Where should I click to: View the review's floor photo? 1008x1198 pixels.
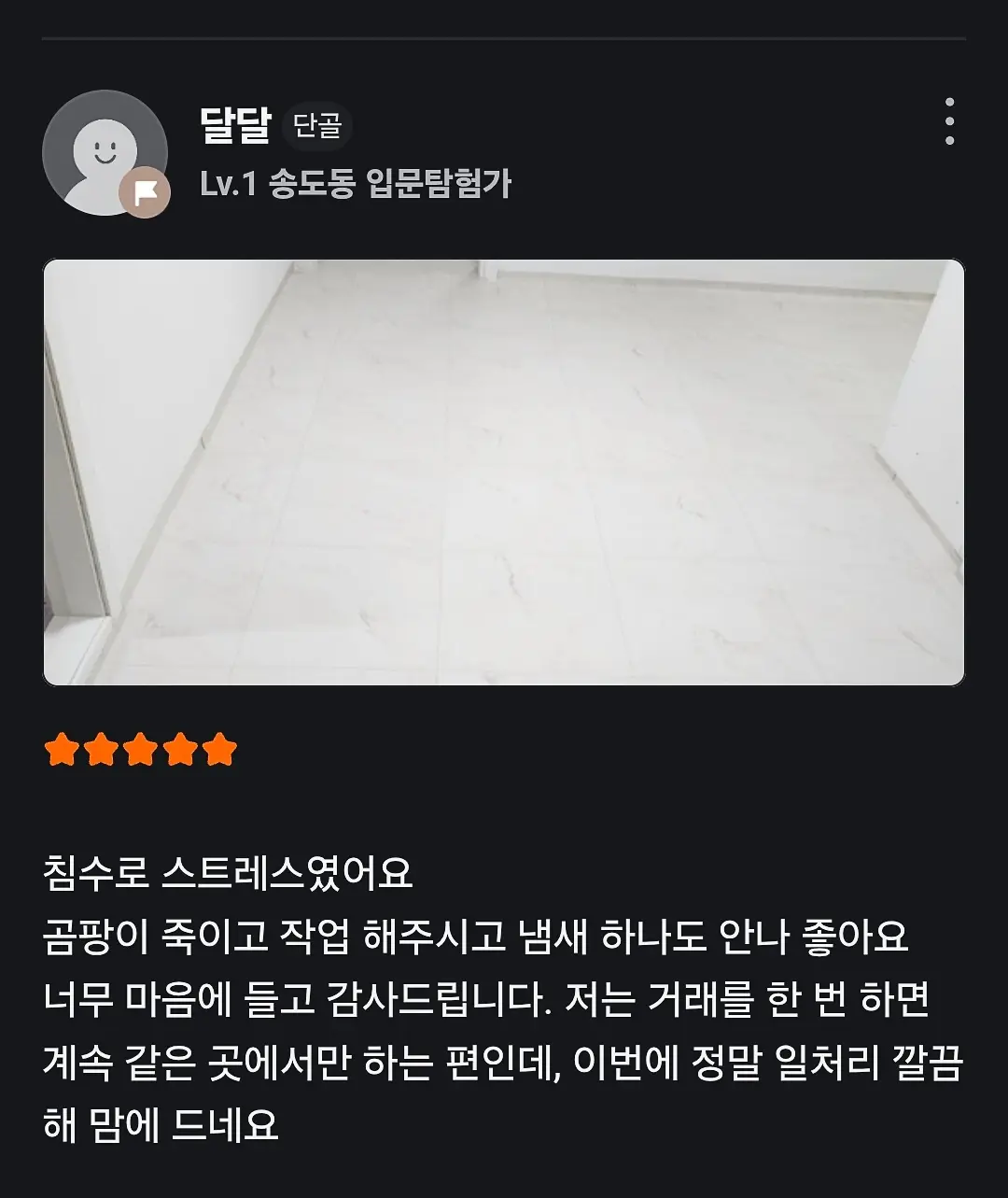(x=504, y=472)
